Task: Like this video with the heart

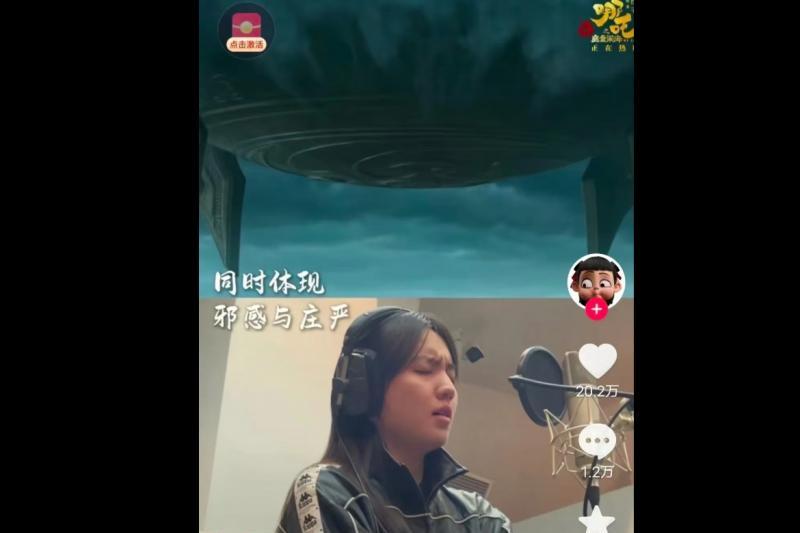Action: point(598,360)
